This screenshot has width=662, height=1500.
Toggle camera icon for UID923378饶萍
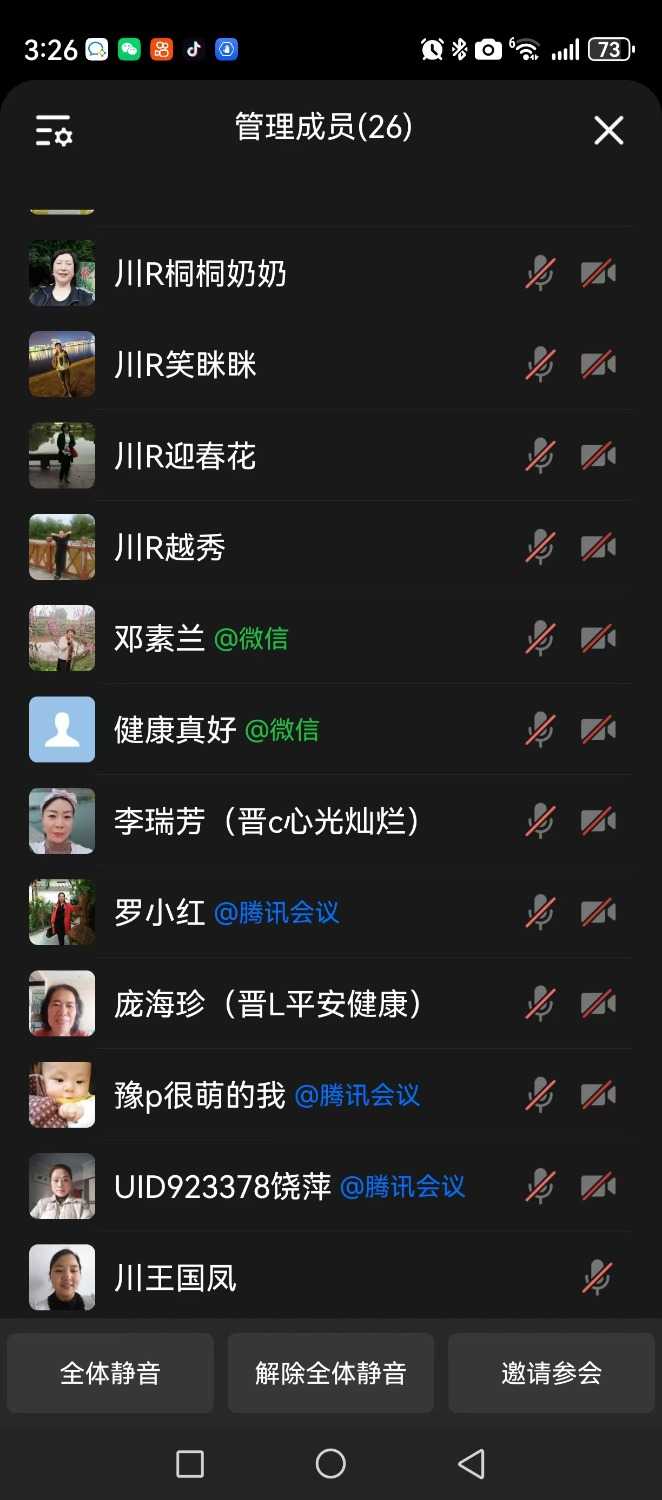pyautogui.click(x=598, y=1186)
